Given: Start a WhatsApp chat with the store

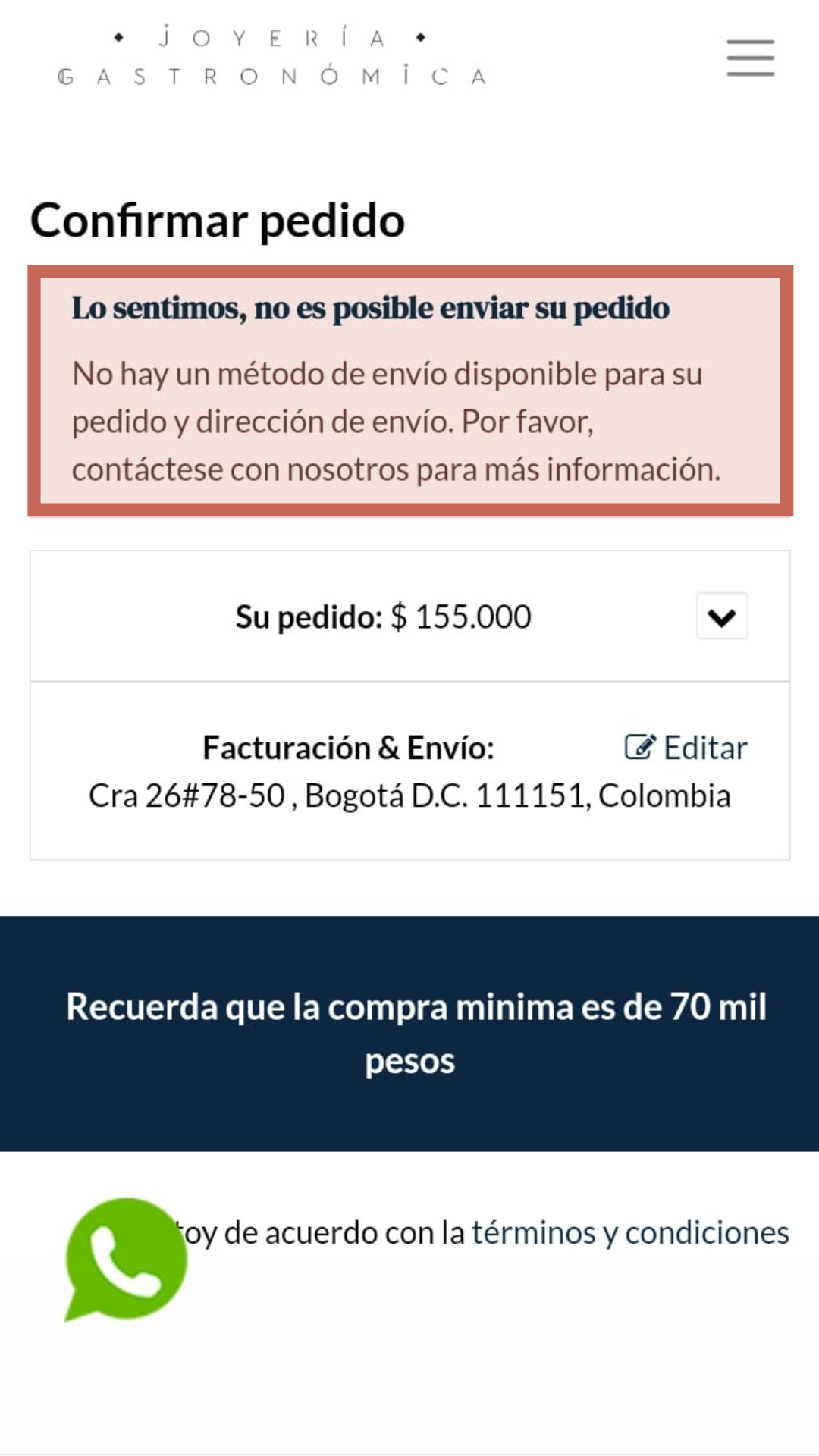Looking at the screenshot, I should pos(126,1259).
